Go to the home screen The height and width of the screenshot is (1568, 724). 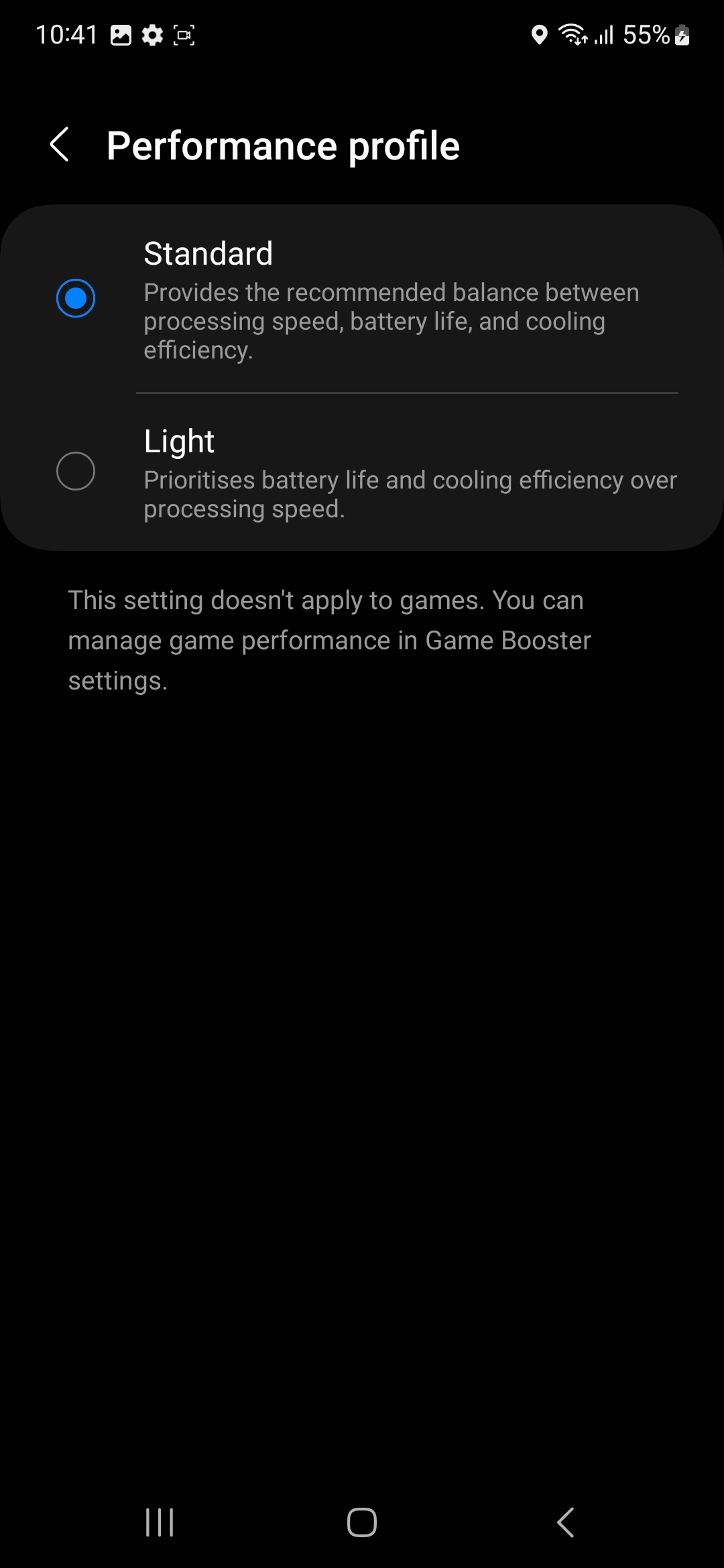(362, 1522)
